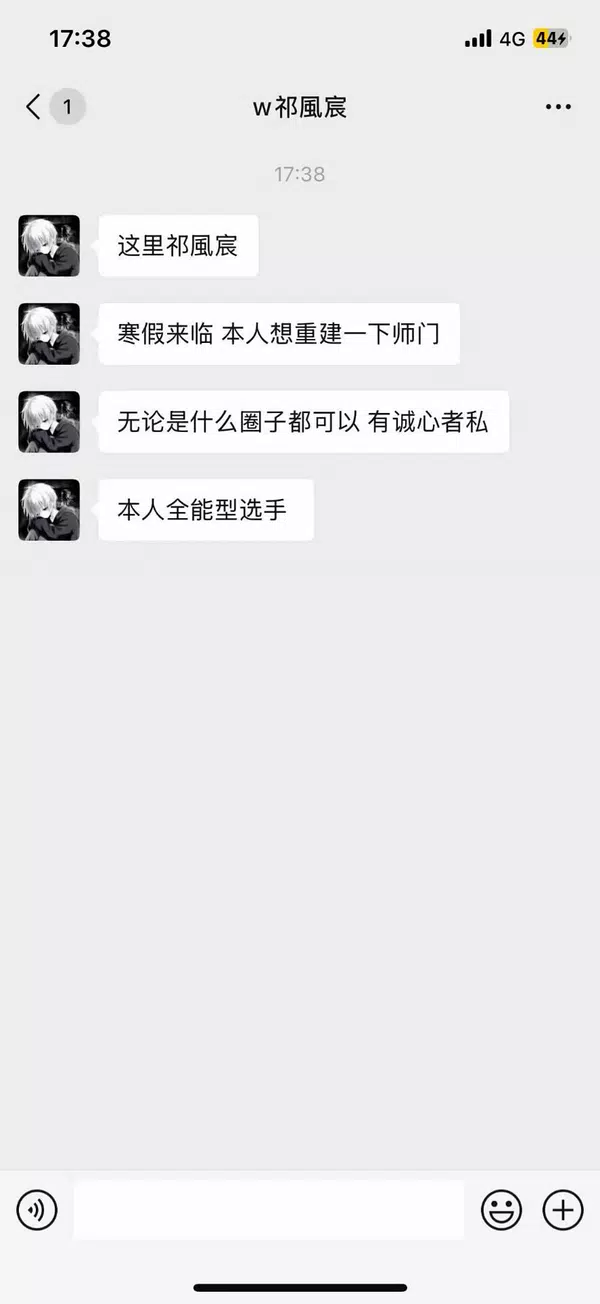Open the emoji picker

point(501,1211)
